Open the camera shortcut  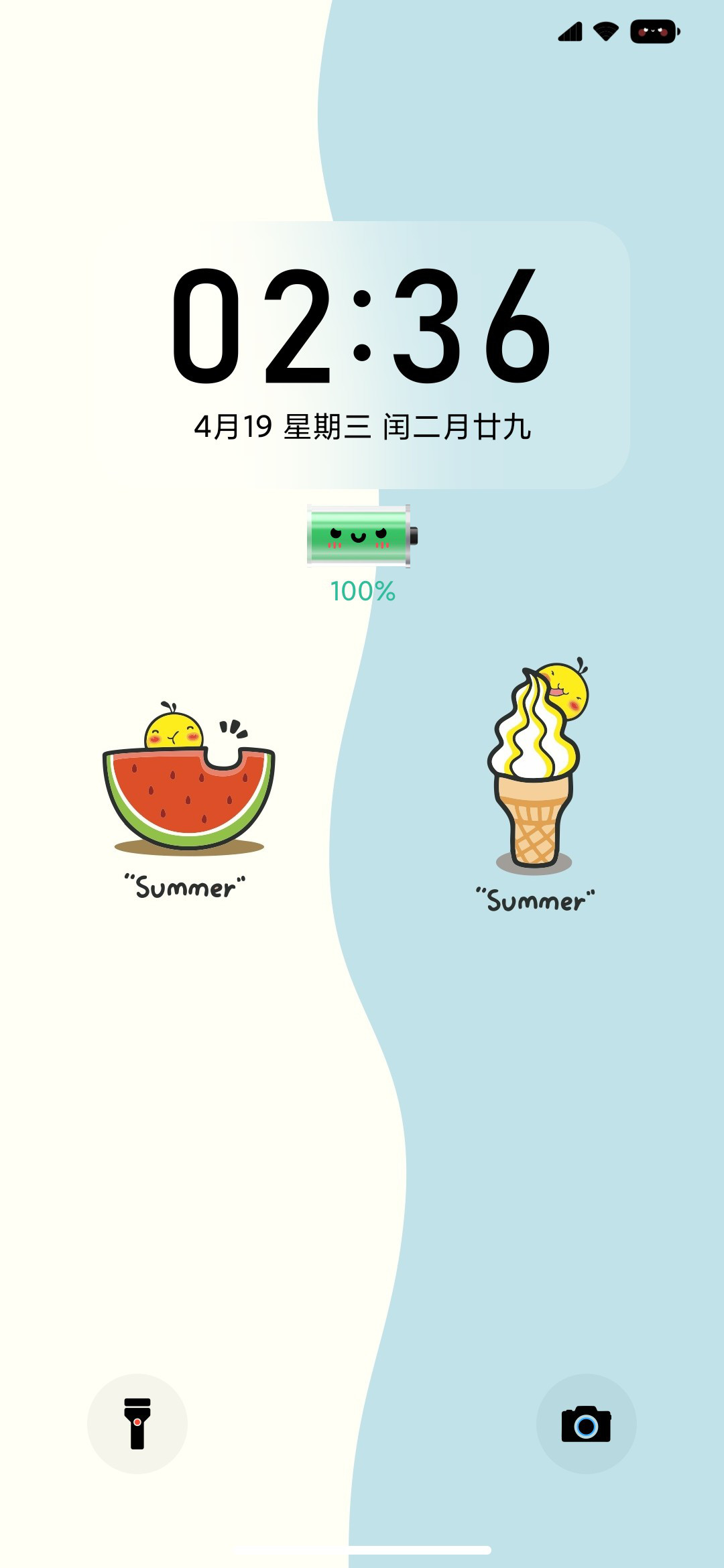tap(586, 1424)
